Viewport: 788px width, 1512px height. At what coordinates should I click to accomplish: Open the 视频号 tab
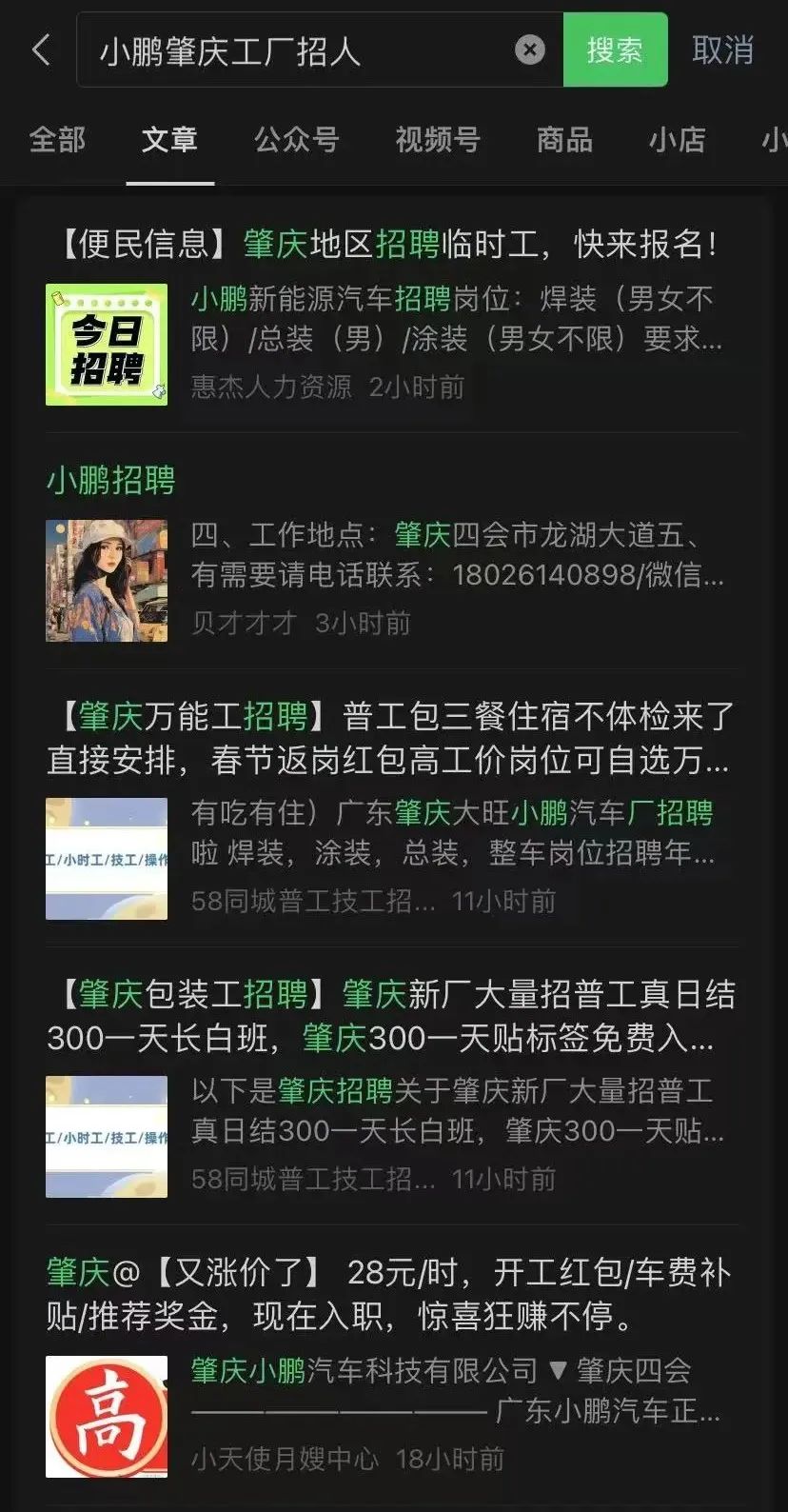pos(437,140)
